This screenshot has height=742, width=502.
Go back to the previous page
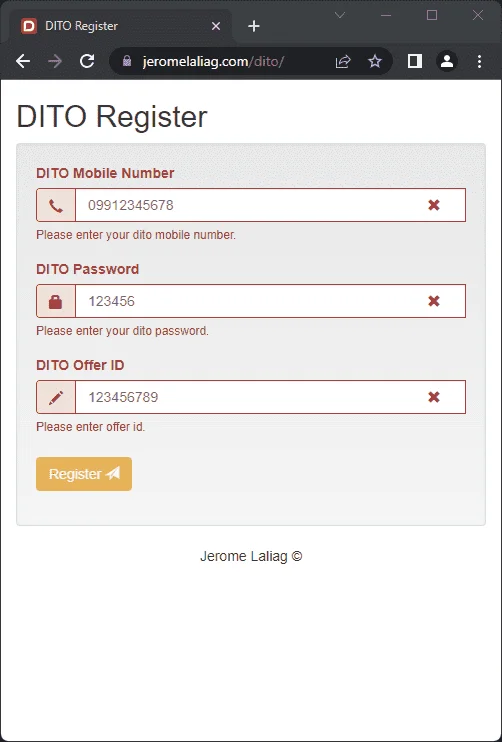click(x=23, y=61)
